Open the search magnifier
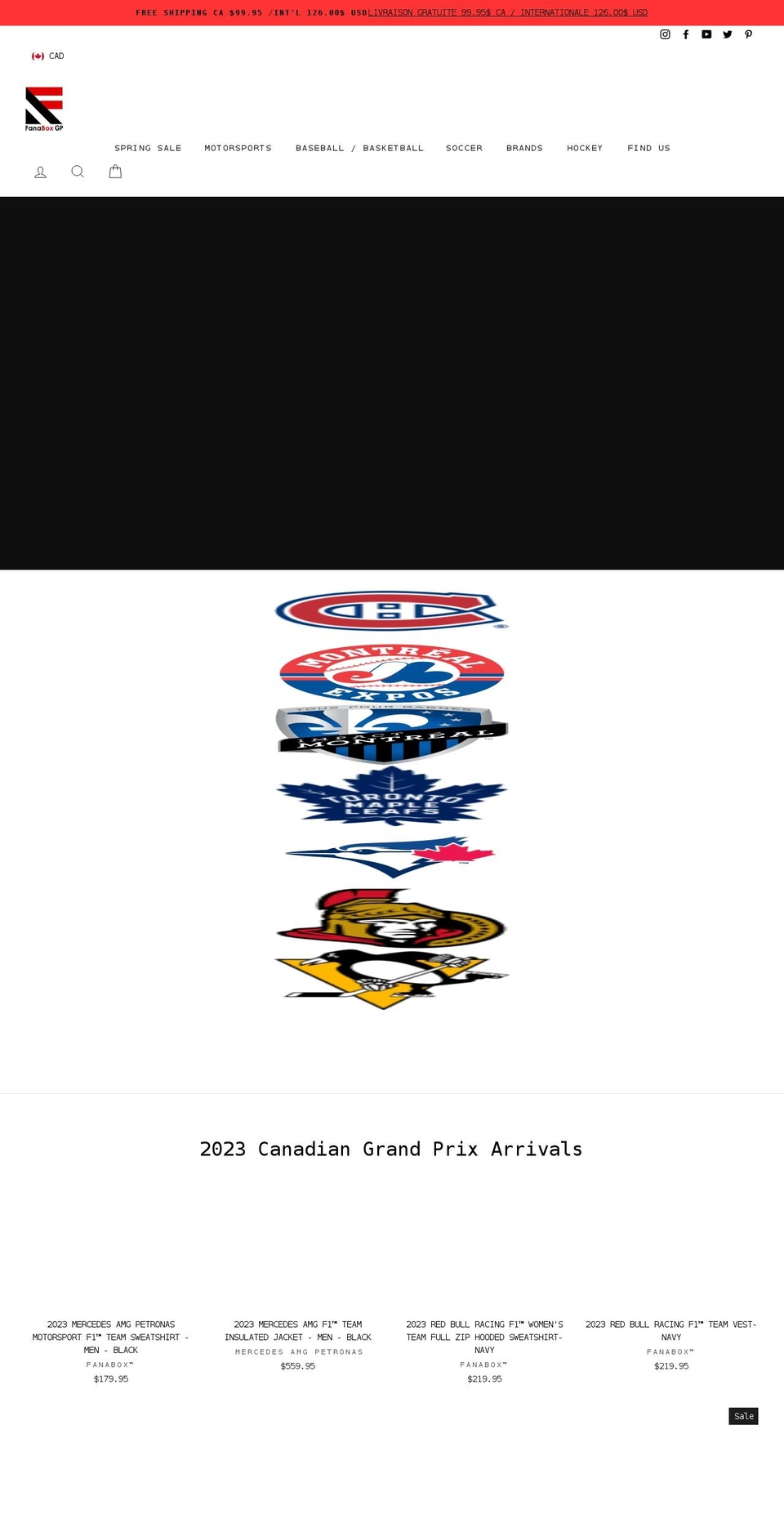The height and width of the screenshot is (1532, 784). click(78, 172)
